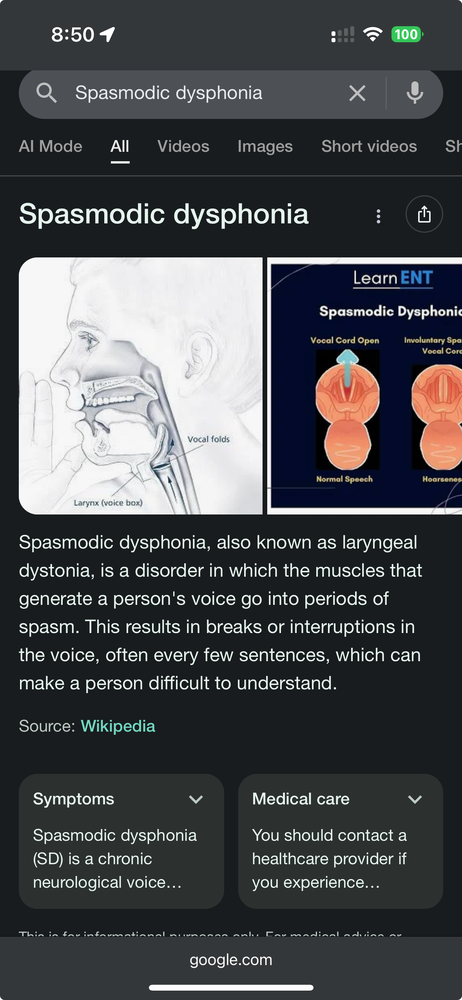Viewport: 462px width, 1000px height.
Task: Tap the Spasmodic dysphonia search field
Action: point(198,93)
